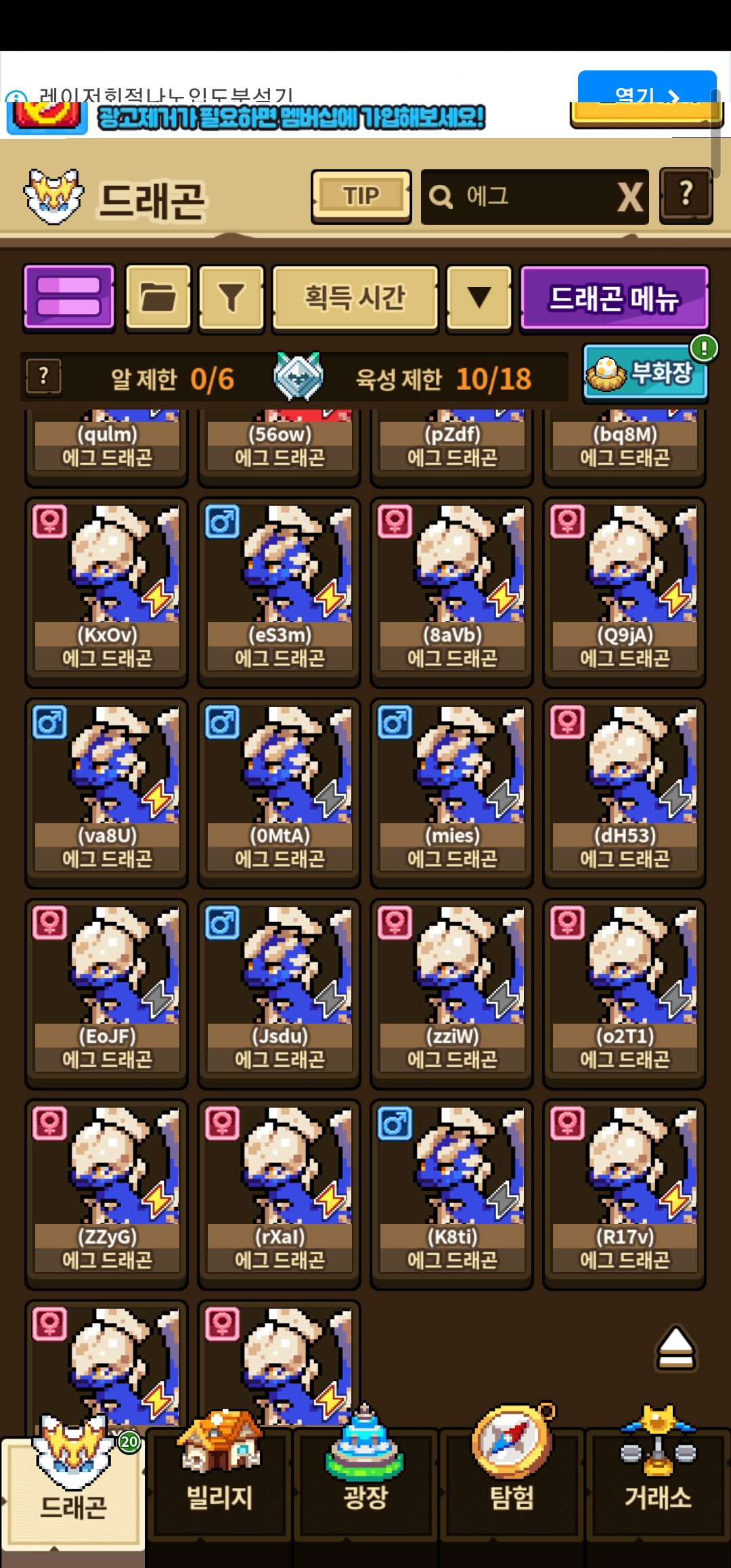The width and height of the screenshot is (731, 1568).
Task: Open the folder icon
Action: (158, 298)
